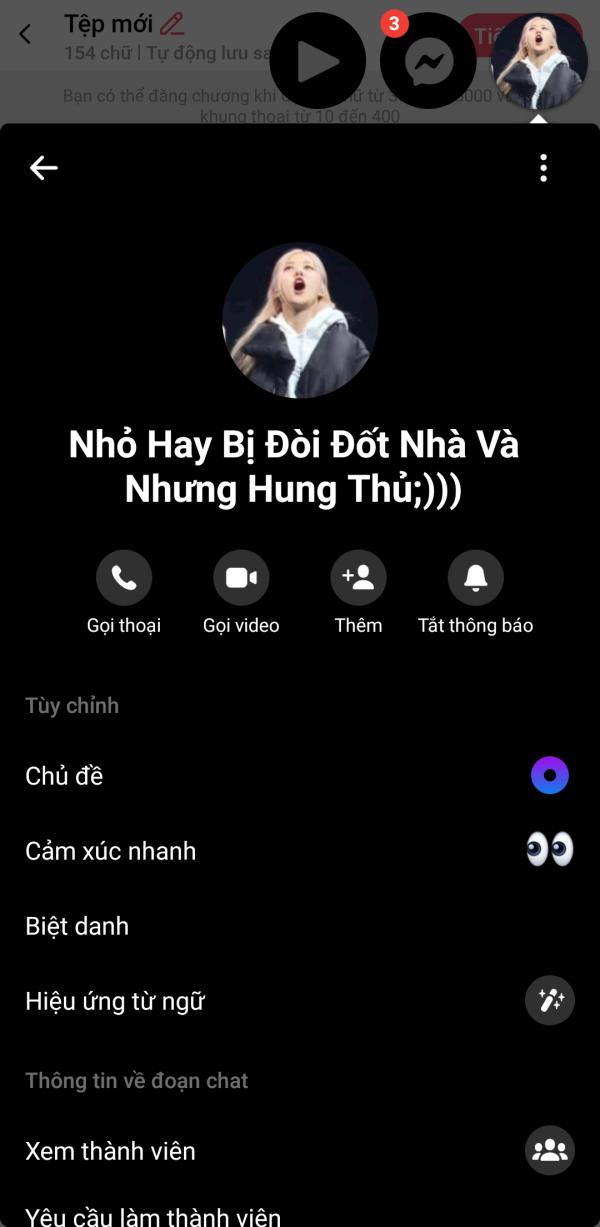Open Chủ đề theme settings
The width and height of the screenshot is (600, 1227).
pyautogui.click(x=300, y=776)
